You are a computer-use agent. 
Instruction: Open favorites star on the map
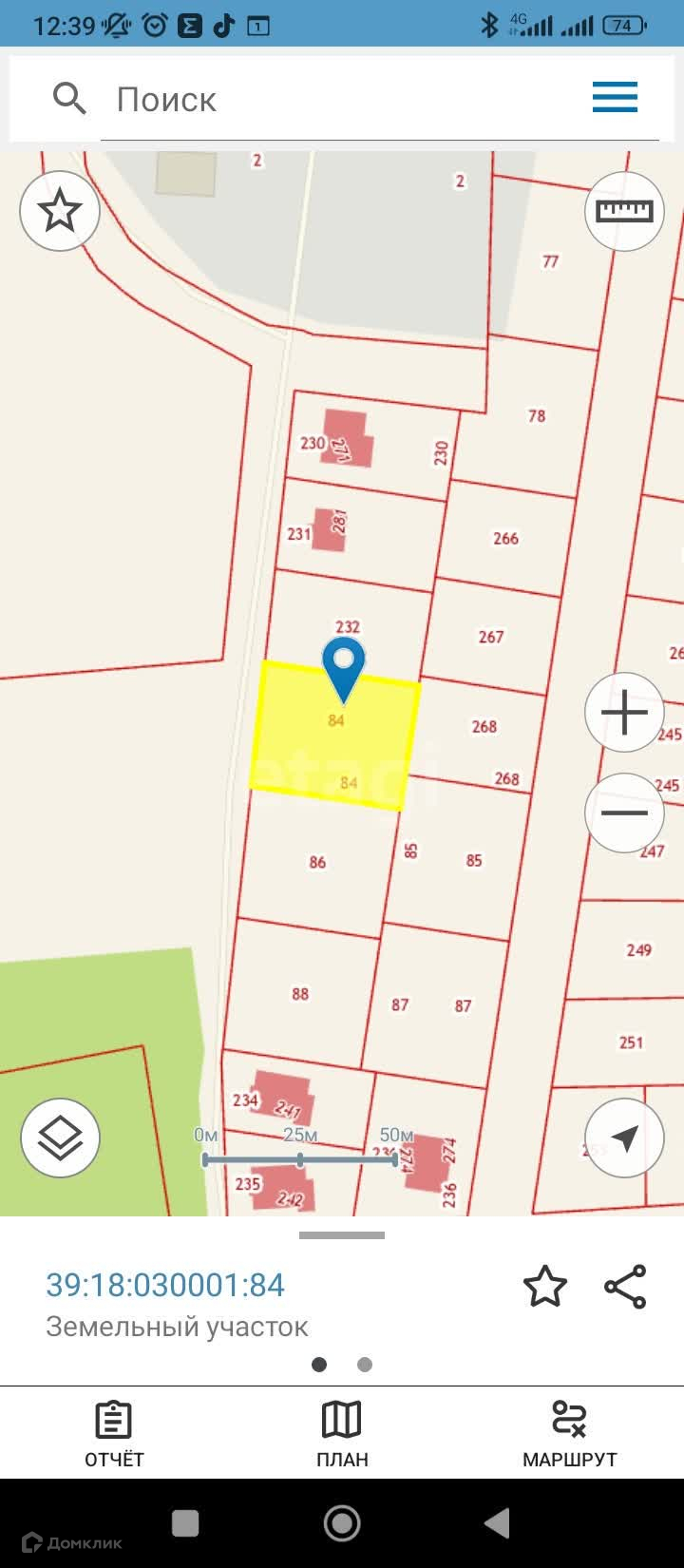(60, 211)
